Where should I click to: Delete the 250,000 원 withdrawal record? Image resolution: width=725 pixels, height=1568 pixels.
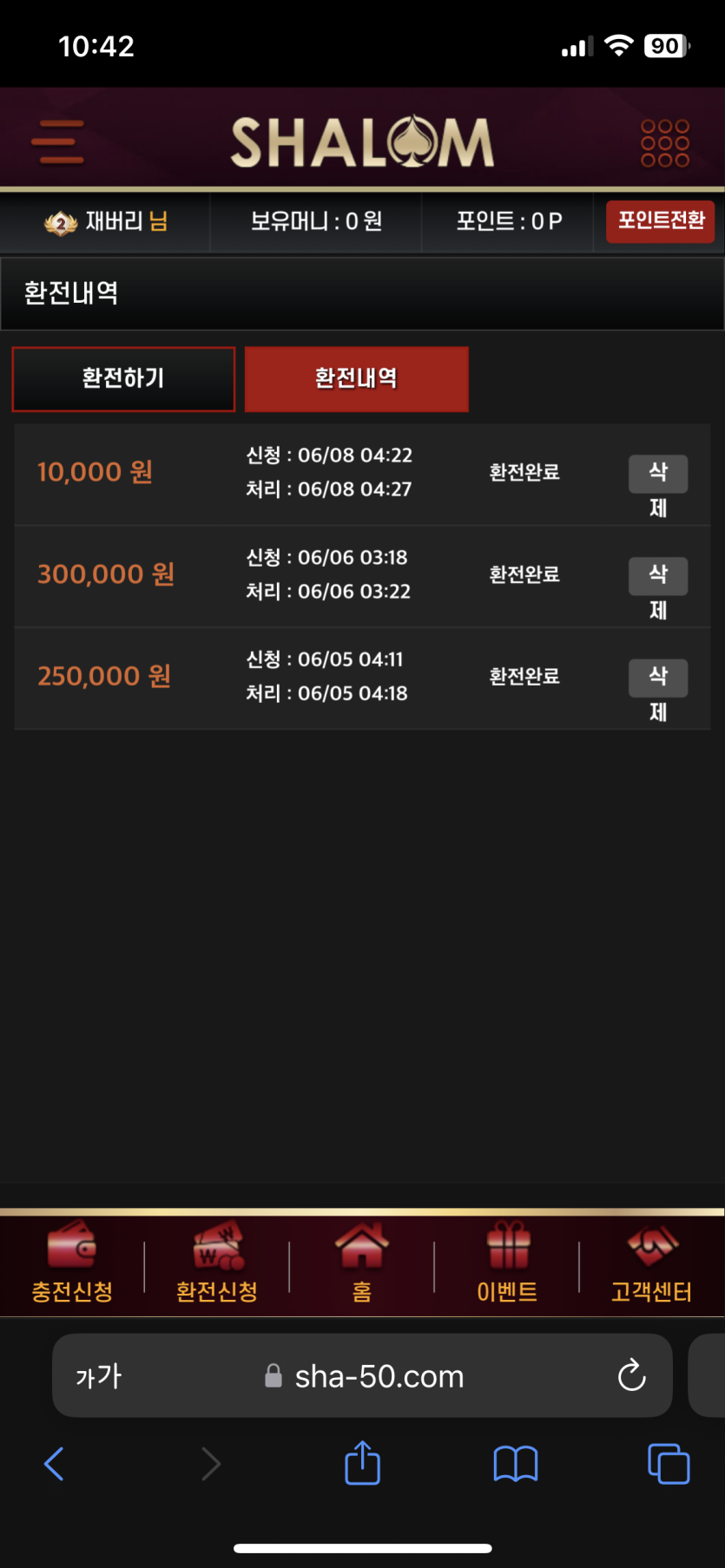coord(658,679)
